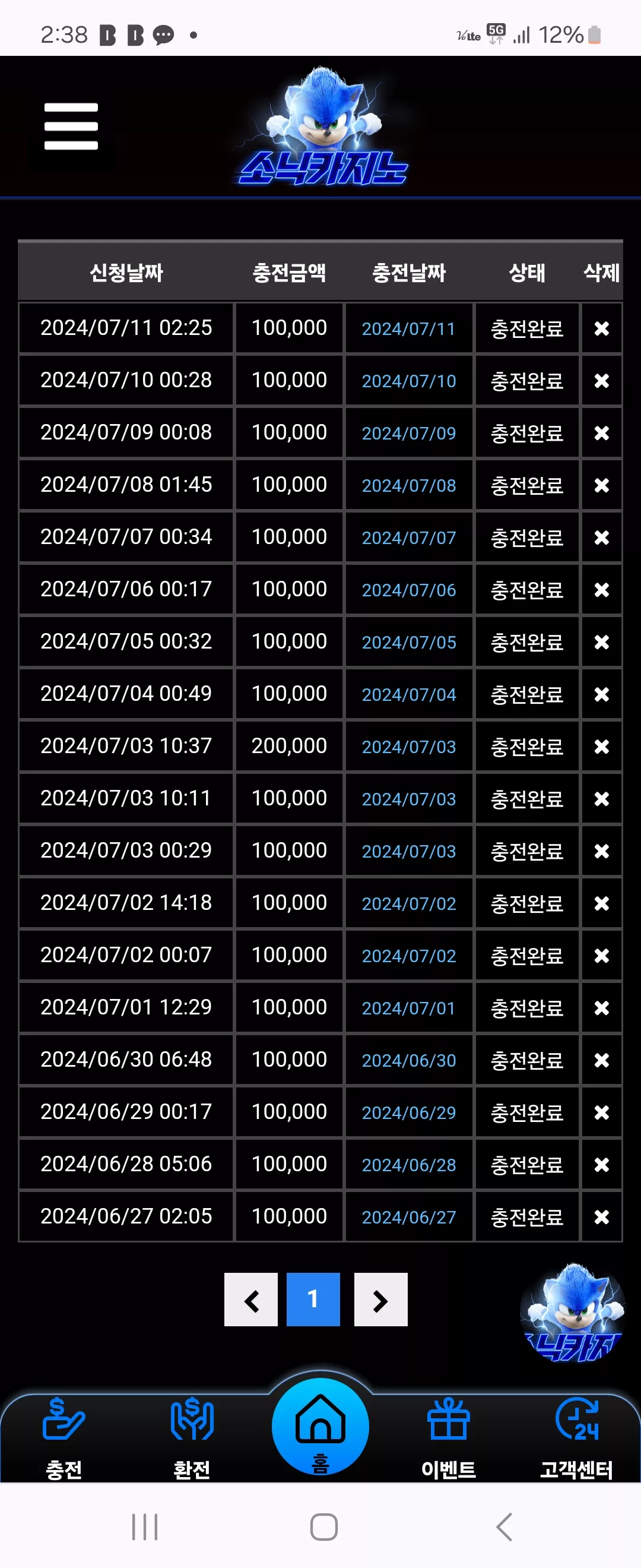Open the hamburger drawer menu

pyautogui.click(x=71, y=127)
